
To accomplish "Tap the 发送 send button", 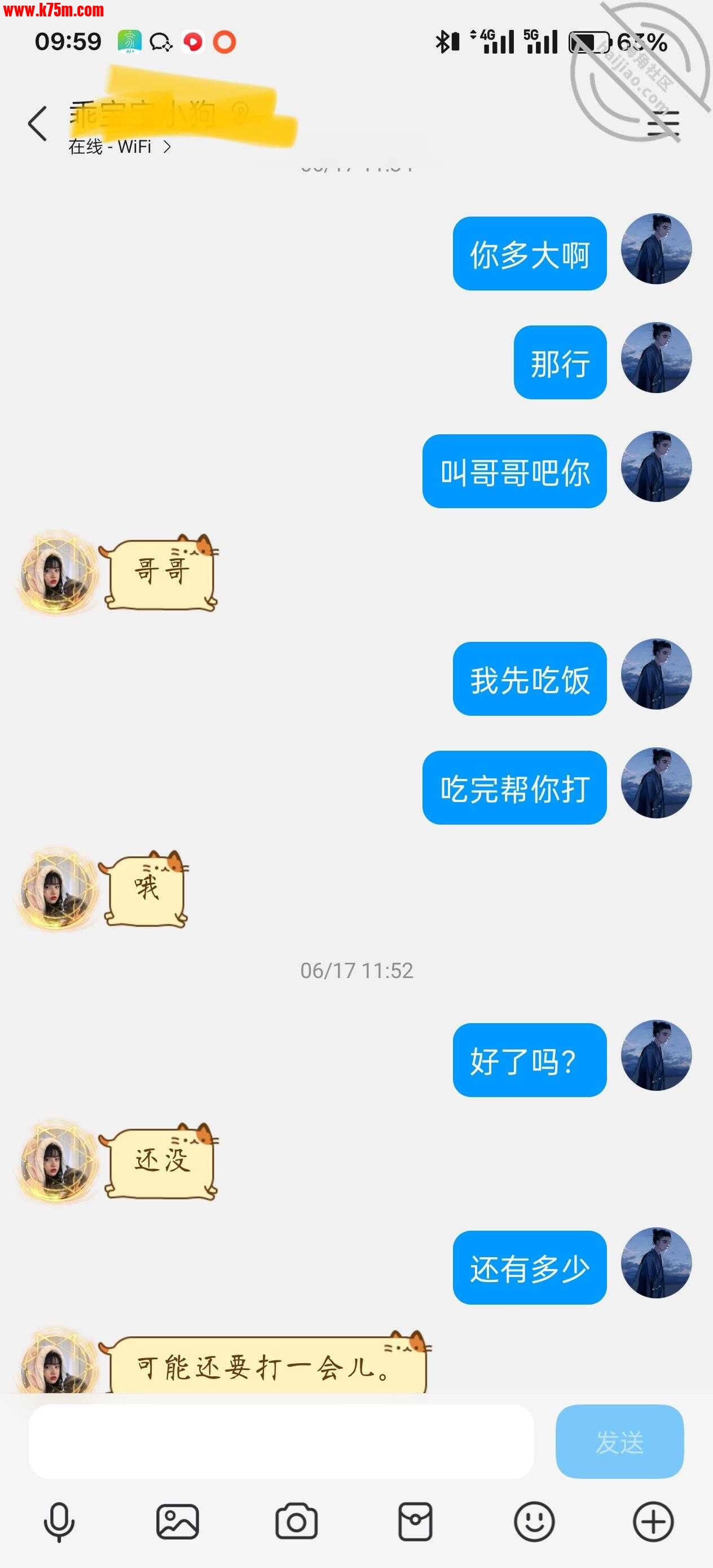I will (619, 1442).
